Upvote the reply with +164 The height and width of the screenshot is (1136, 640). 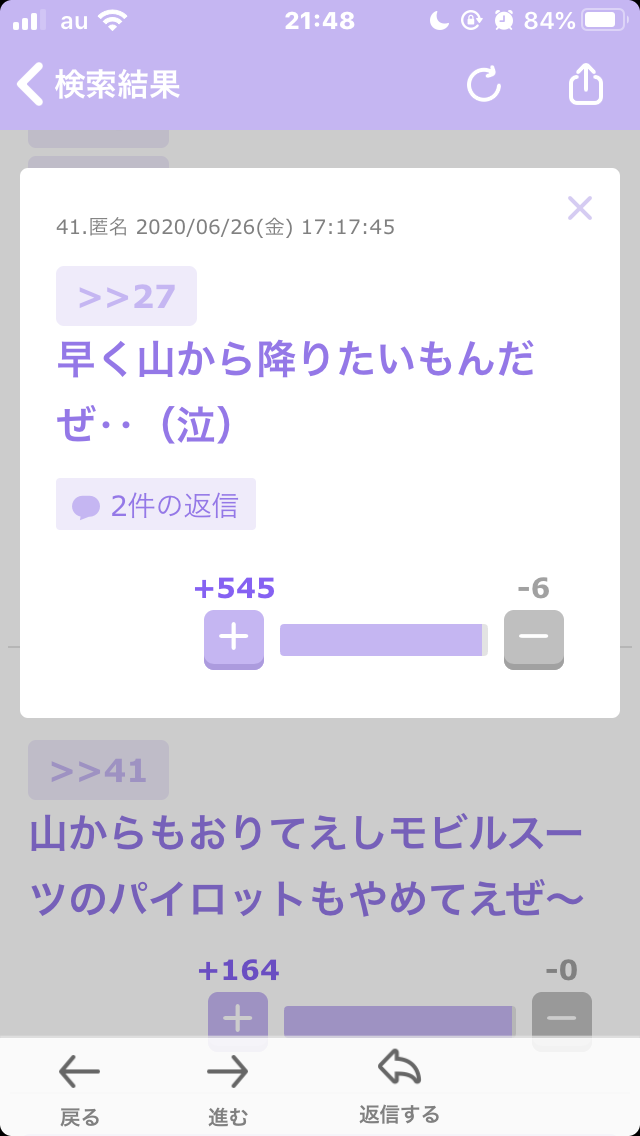(x=238, y=1021)
